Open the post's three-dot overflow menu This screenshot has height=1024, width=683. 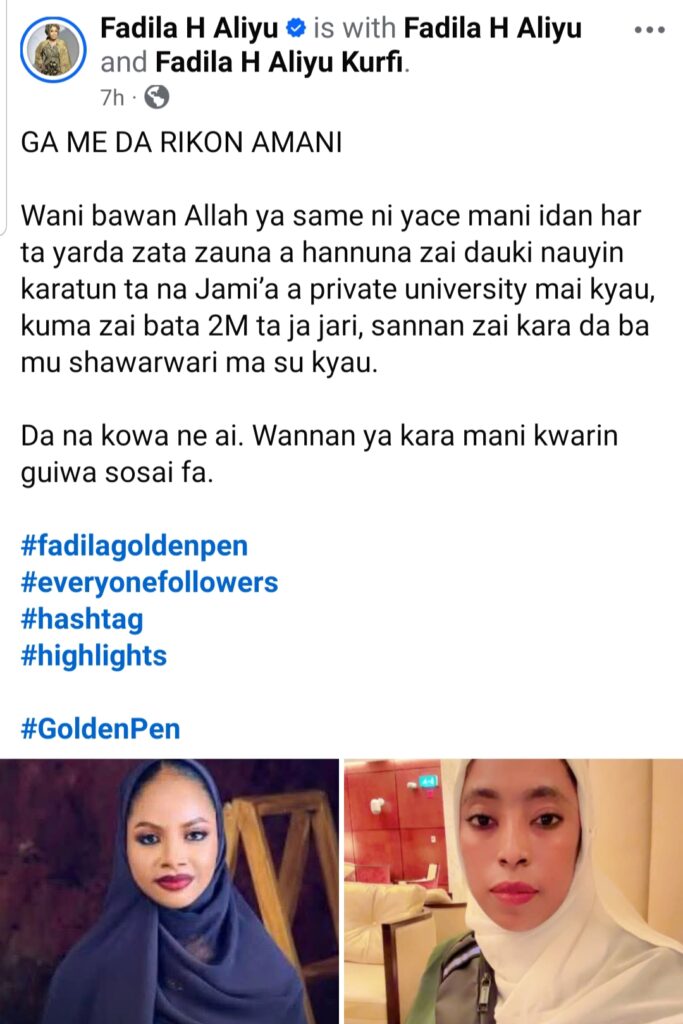(649, 29)
